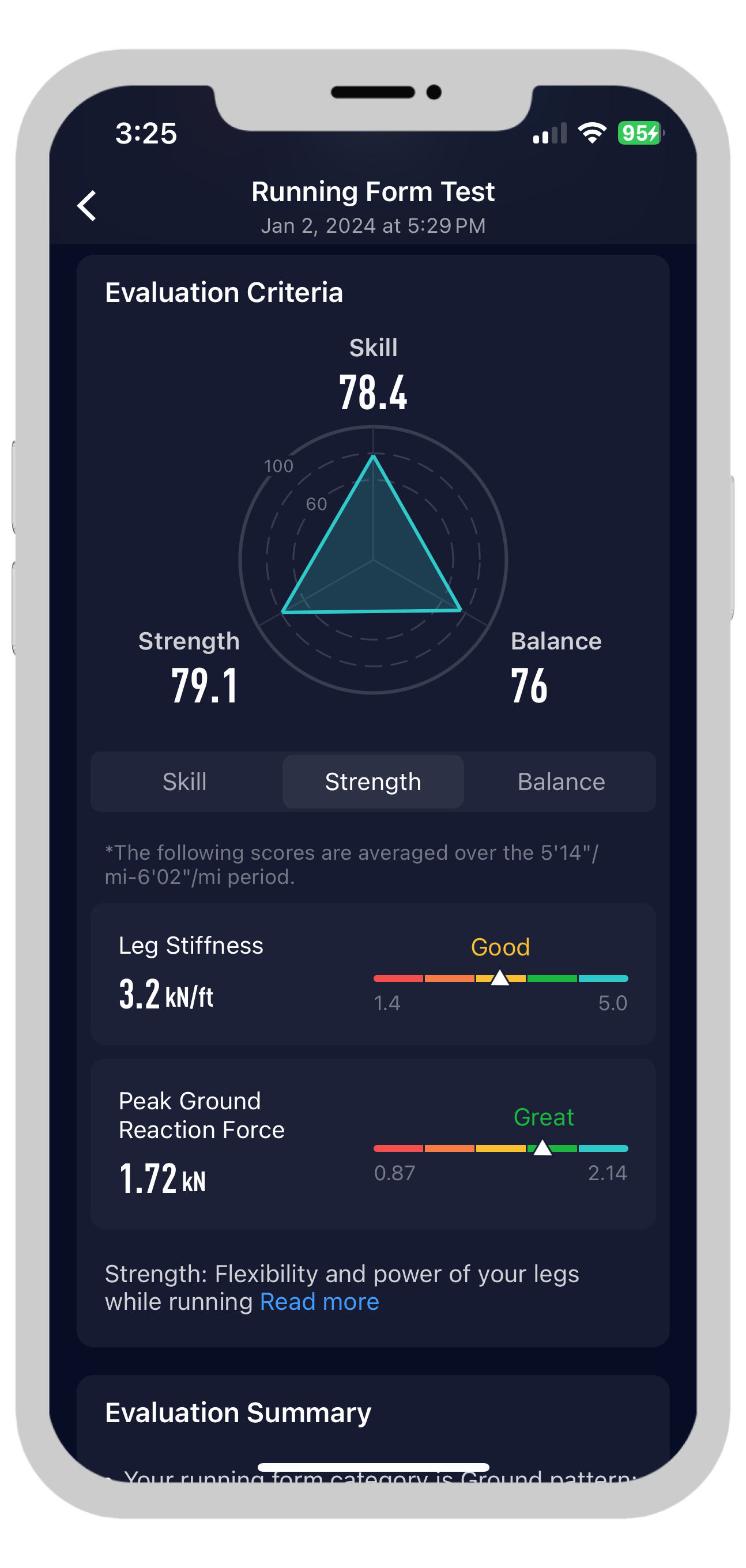746x1568 pixels.
Task: Select the Strength tab
Action: coord(372,781)
